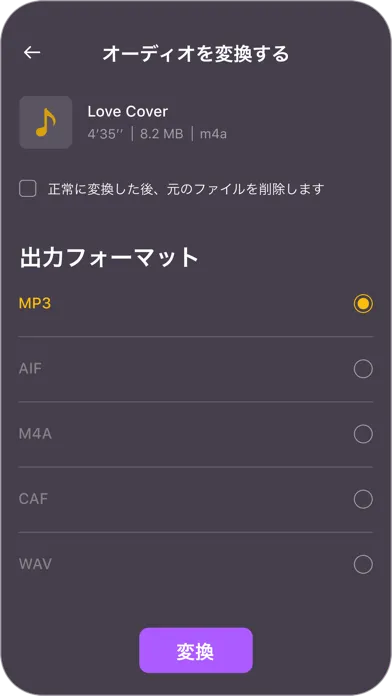Viewport: 392px width, 696px height.
Task: Pick M4A as output format
Action: click(196, 434)
